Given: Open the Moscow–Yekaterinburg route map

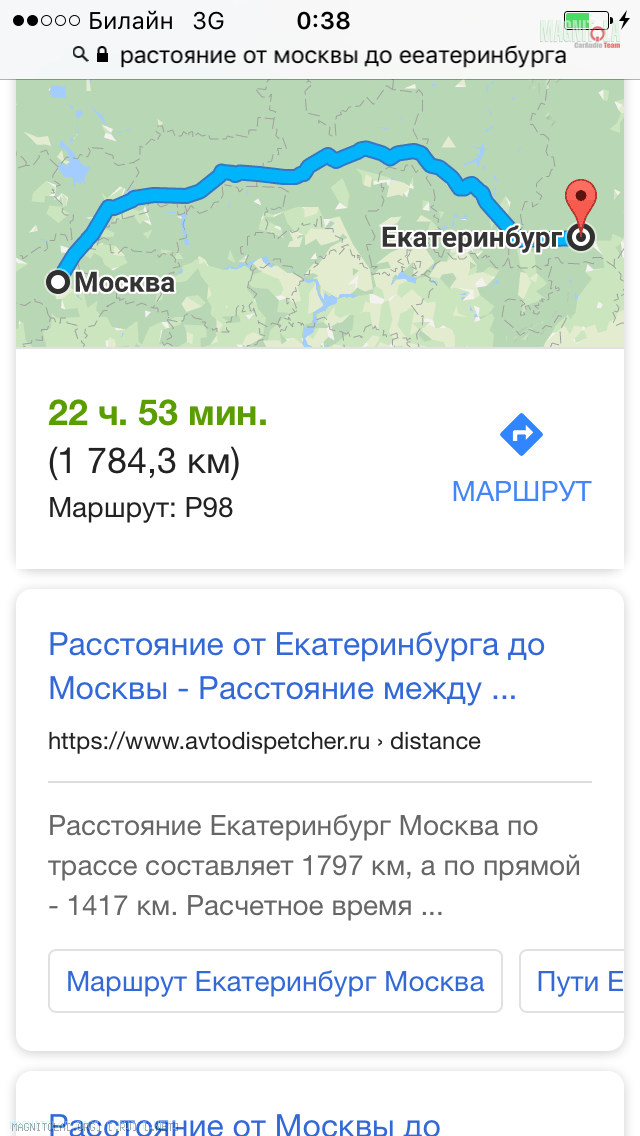Looking at the screenshot, I should (x=320, y=214).
